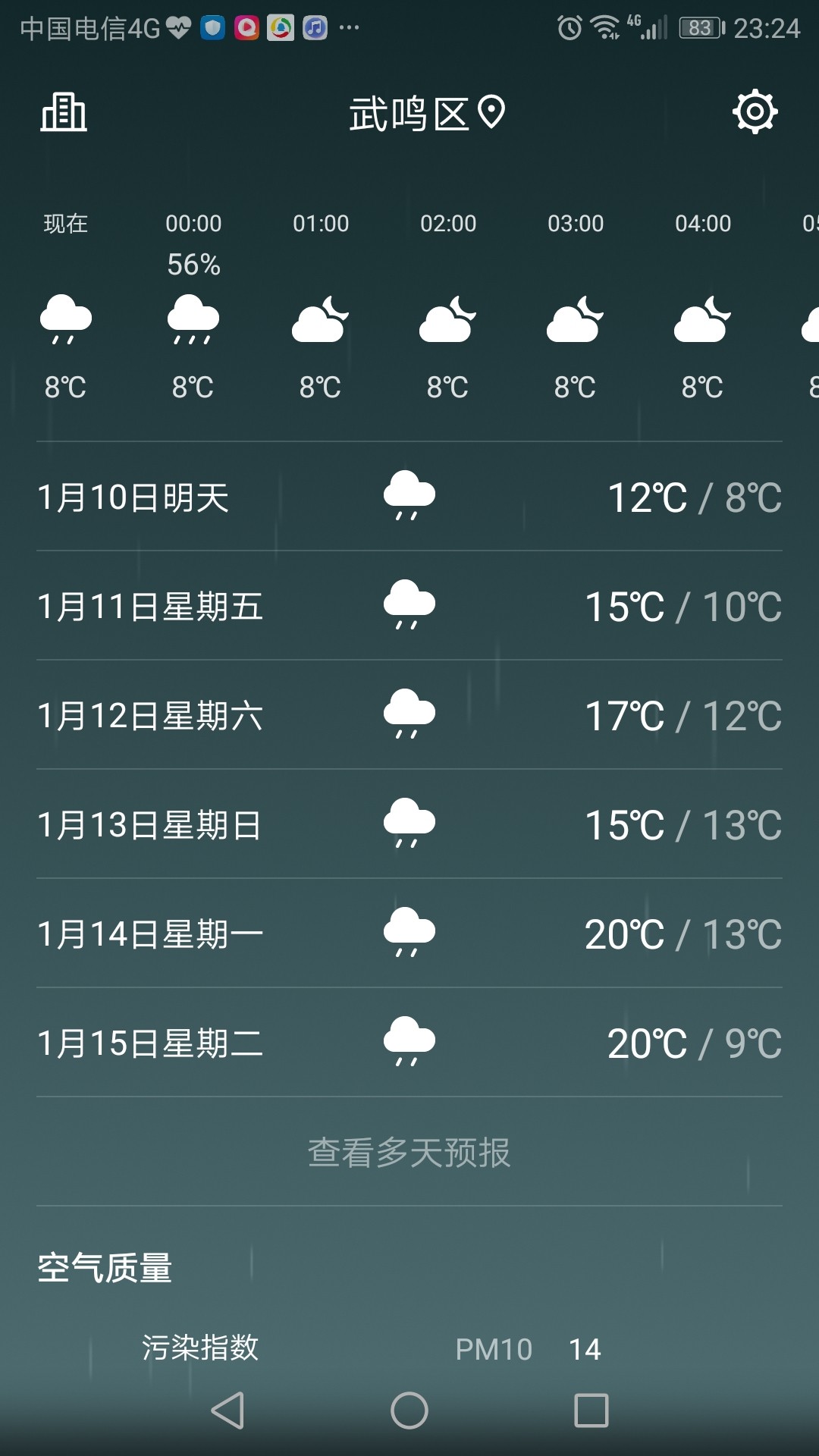Open the 1月14日星期一 forecast row

[409, 934]
